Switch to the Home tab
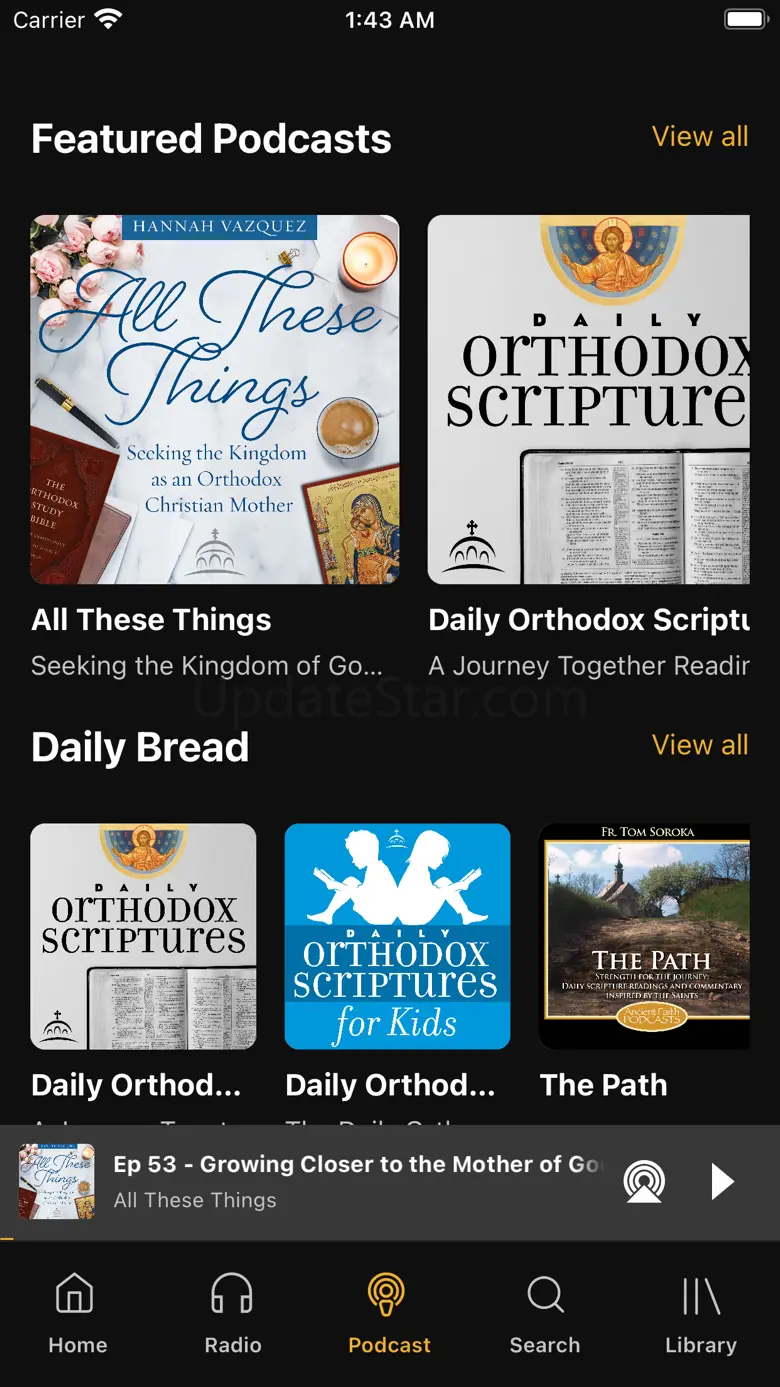780x1387 pixels. click(77, 1314)
